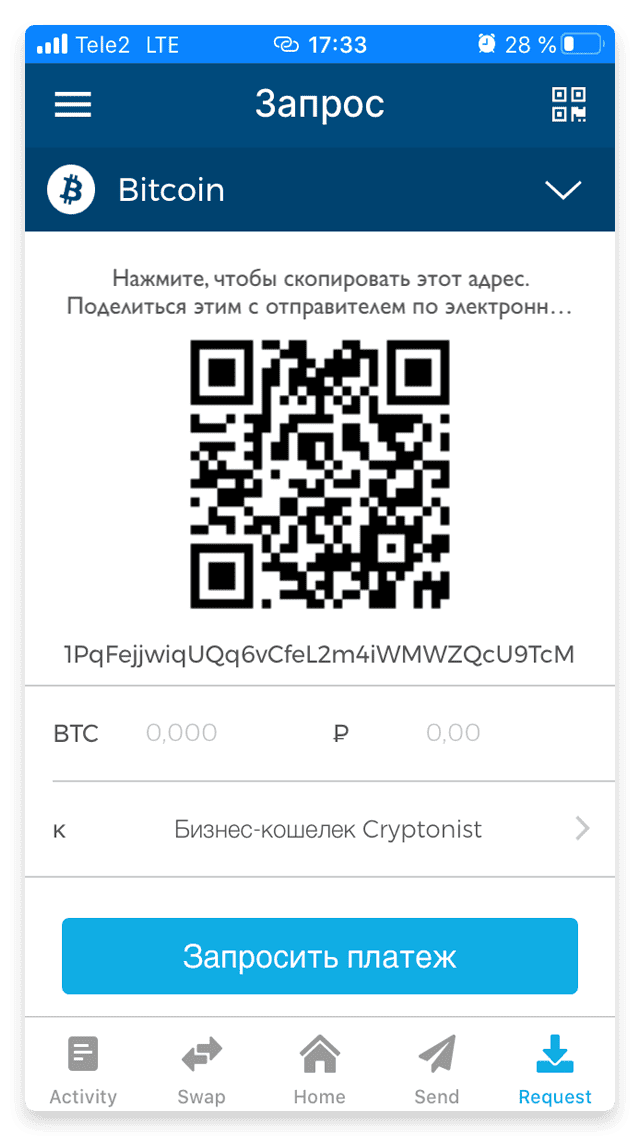Image resolution: width=640 pixels, height=1136 pixels.
Task: Go to the Swap tab
Action: click(x=201, y=1069)
